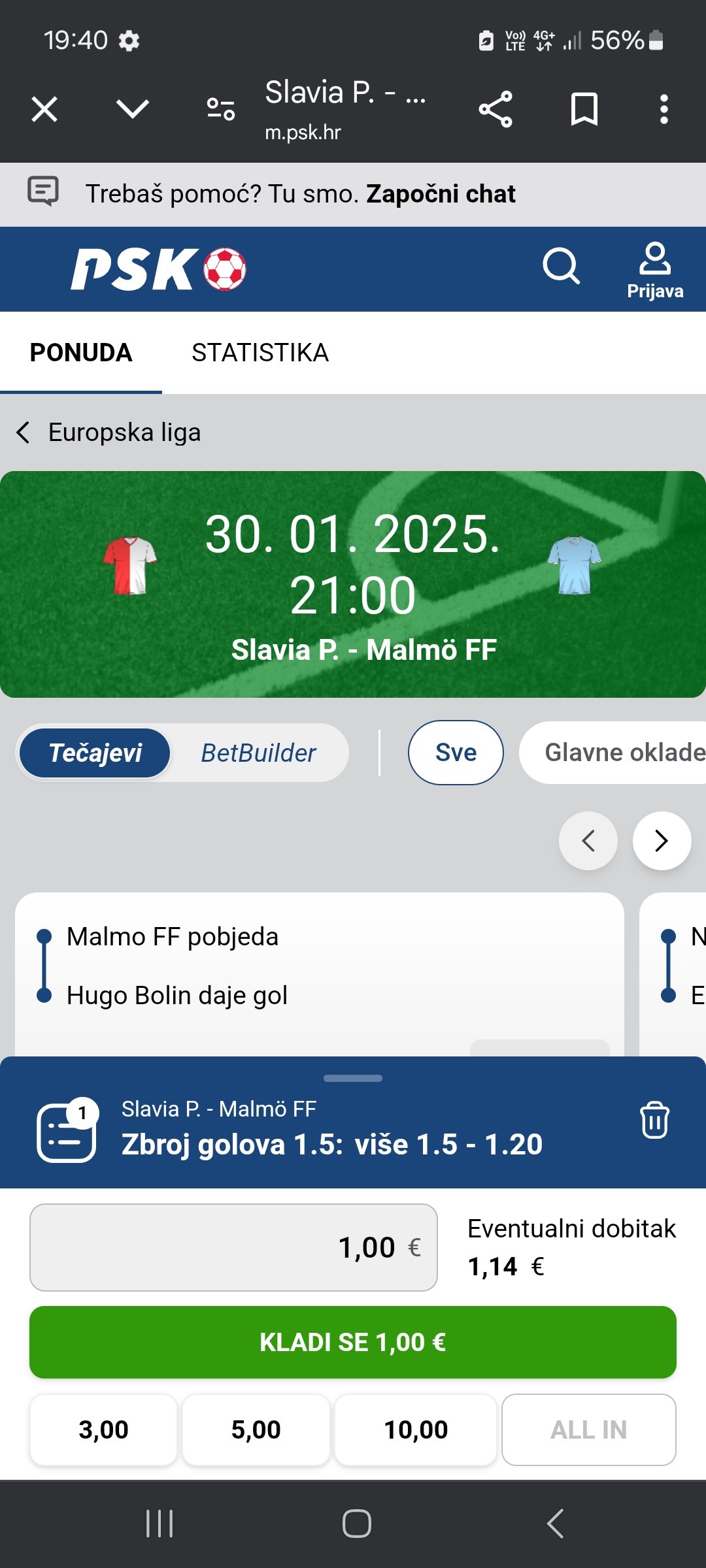Screen dimensions: 706x1568
Task: Start a chat via Započni chat
Action: (441, 194)
